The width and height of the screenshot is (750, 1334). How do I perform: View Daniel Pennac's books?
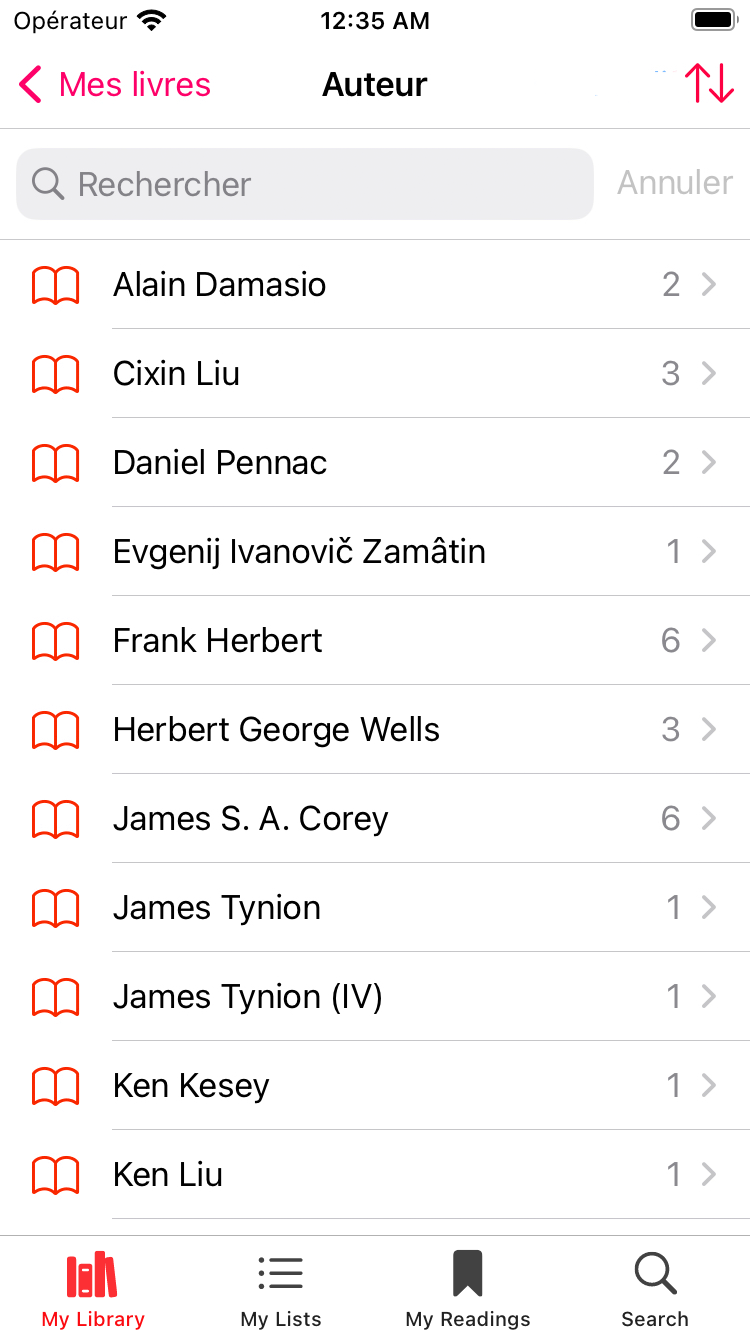coord(375,463)
